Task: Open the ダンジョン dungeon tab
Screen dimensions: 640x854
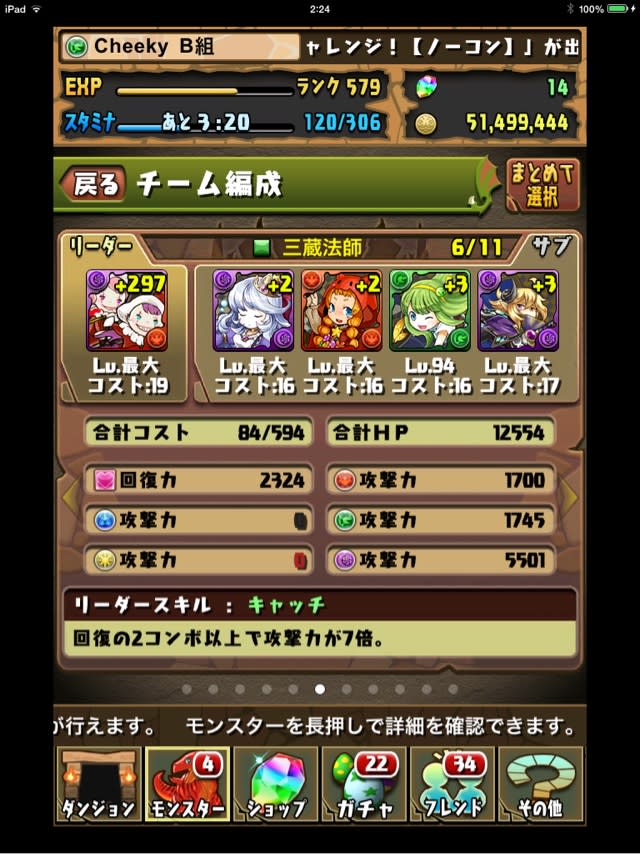Action: 98,785
